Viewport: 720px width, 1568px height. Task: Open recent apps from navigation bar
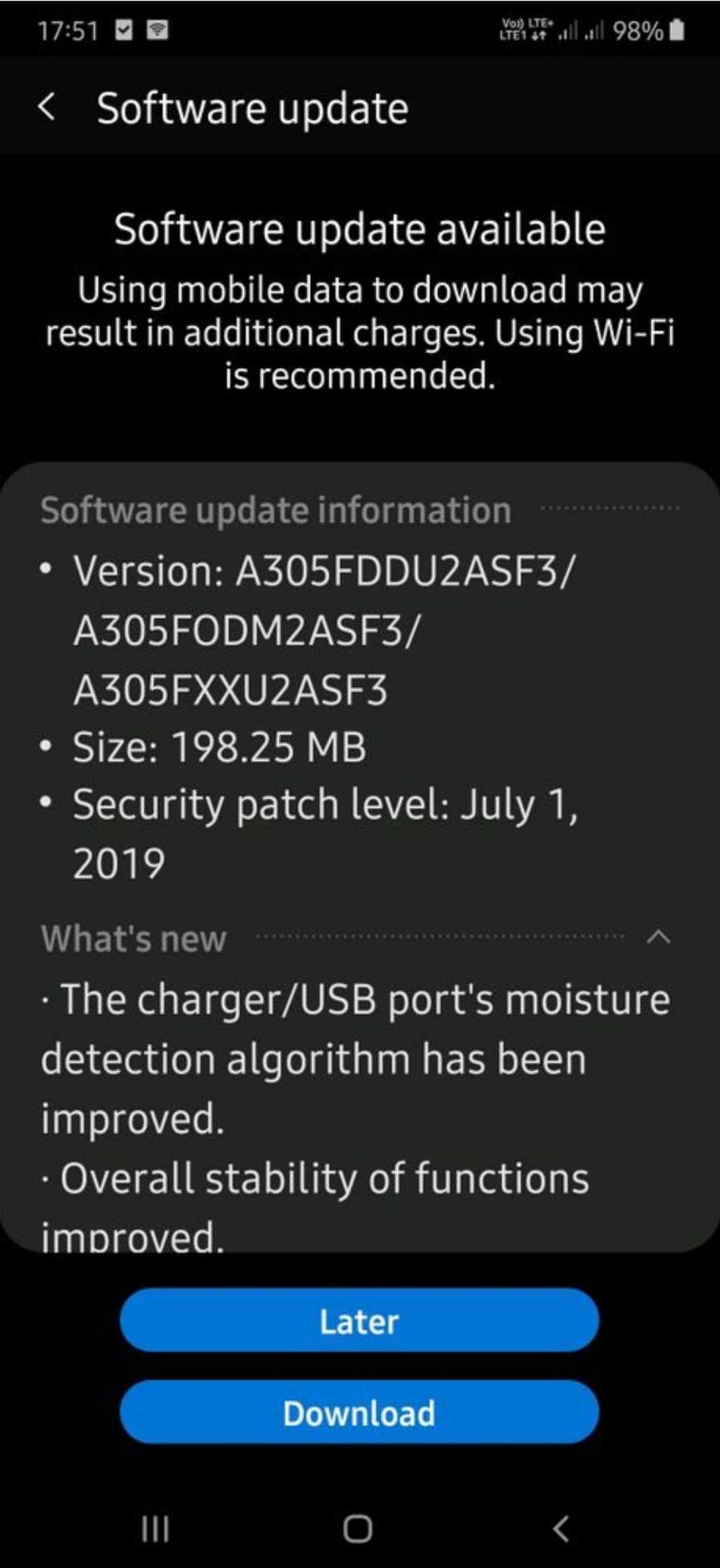coord(155,1529)
